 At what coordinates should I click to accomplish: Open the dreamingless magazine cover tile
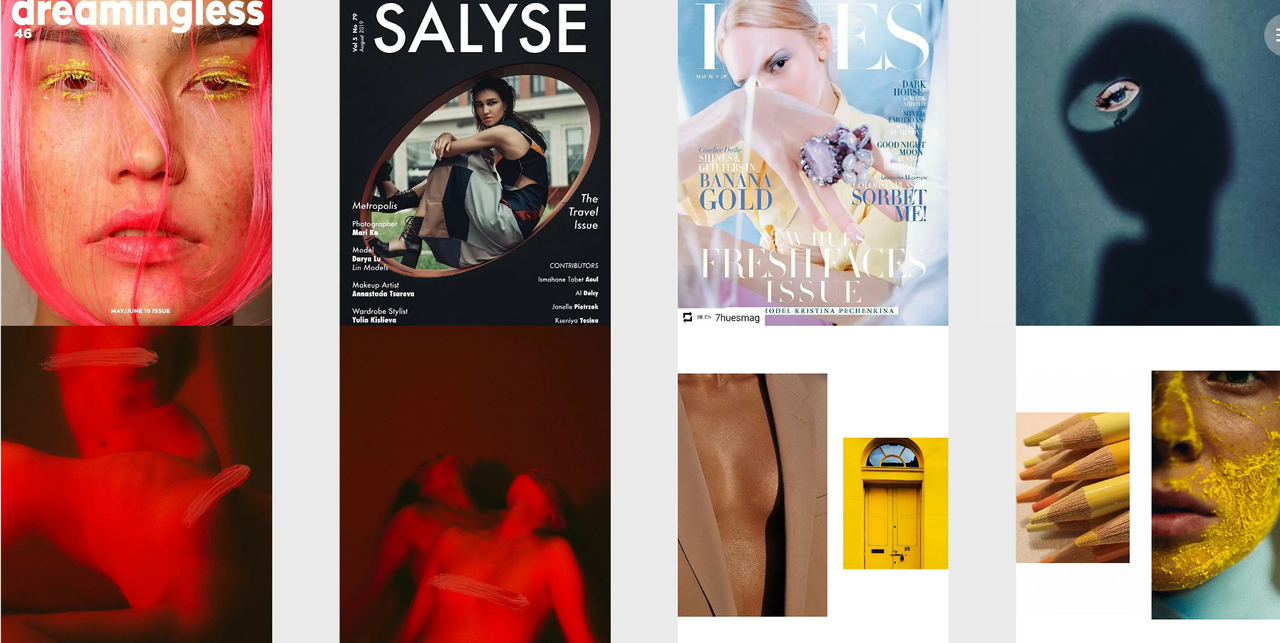[x=136, y=165]
